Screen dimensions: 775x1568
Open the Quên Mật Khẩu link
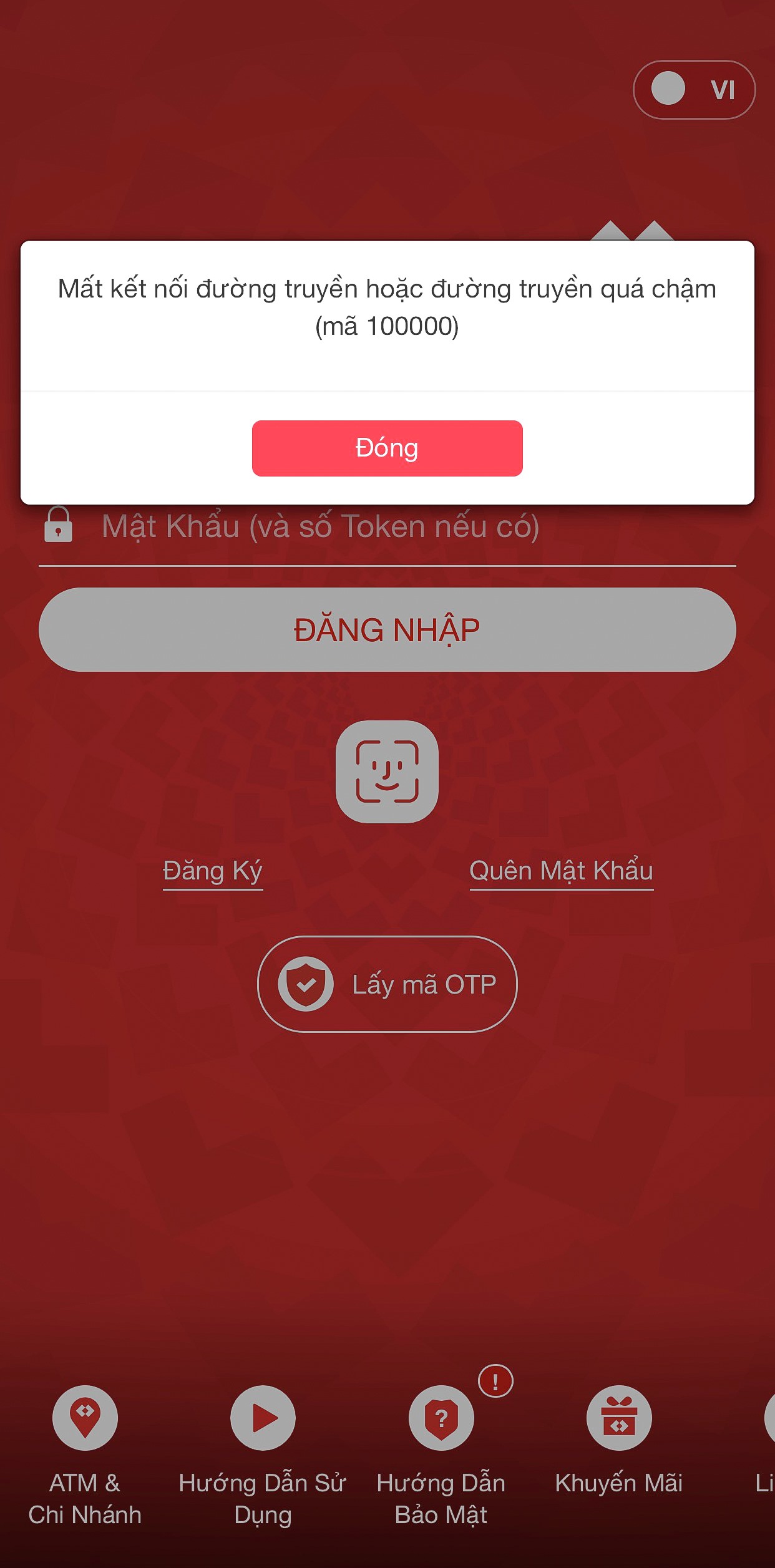point(561,871)
